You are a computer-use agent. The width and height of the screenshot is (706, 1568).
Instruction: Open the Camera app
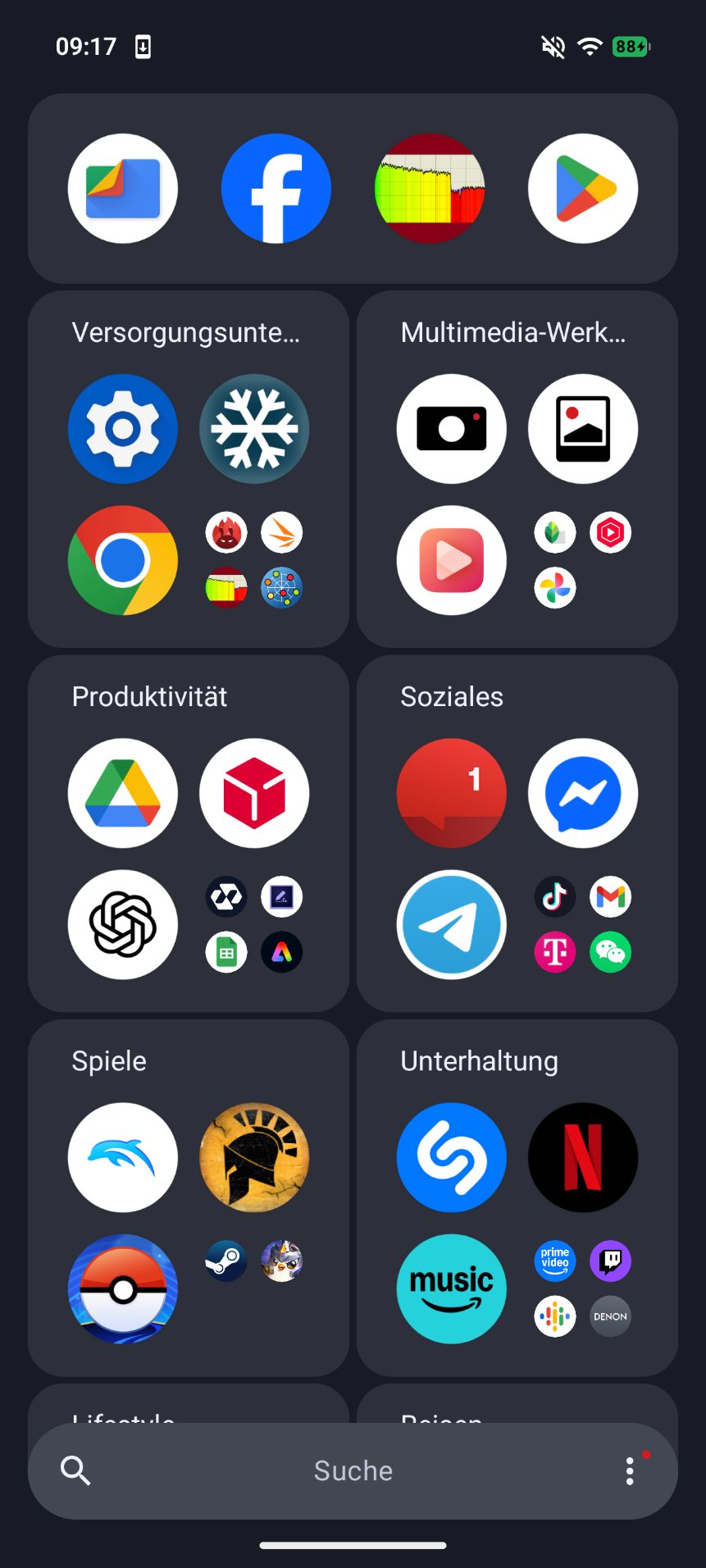(452, 429)
